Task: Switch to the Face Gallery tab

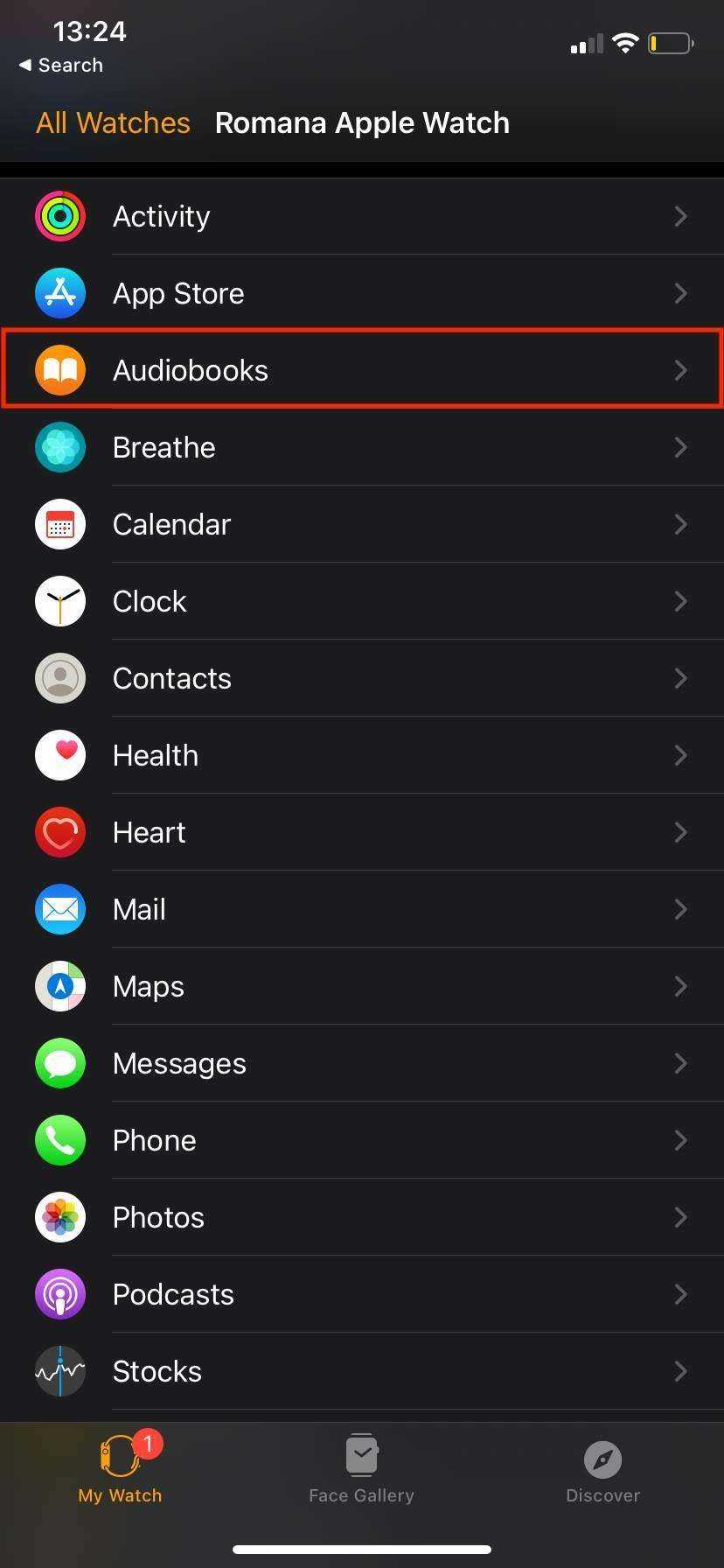Action: tap(361, 1470)
